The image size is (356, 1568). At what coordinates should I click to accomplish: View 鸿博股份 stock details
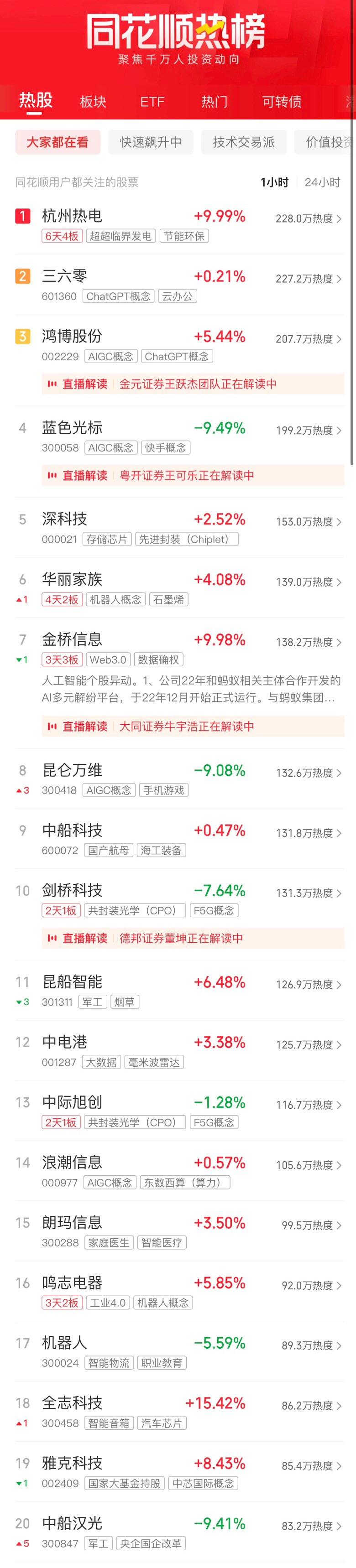(72, 337)
